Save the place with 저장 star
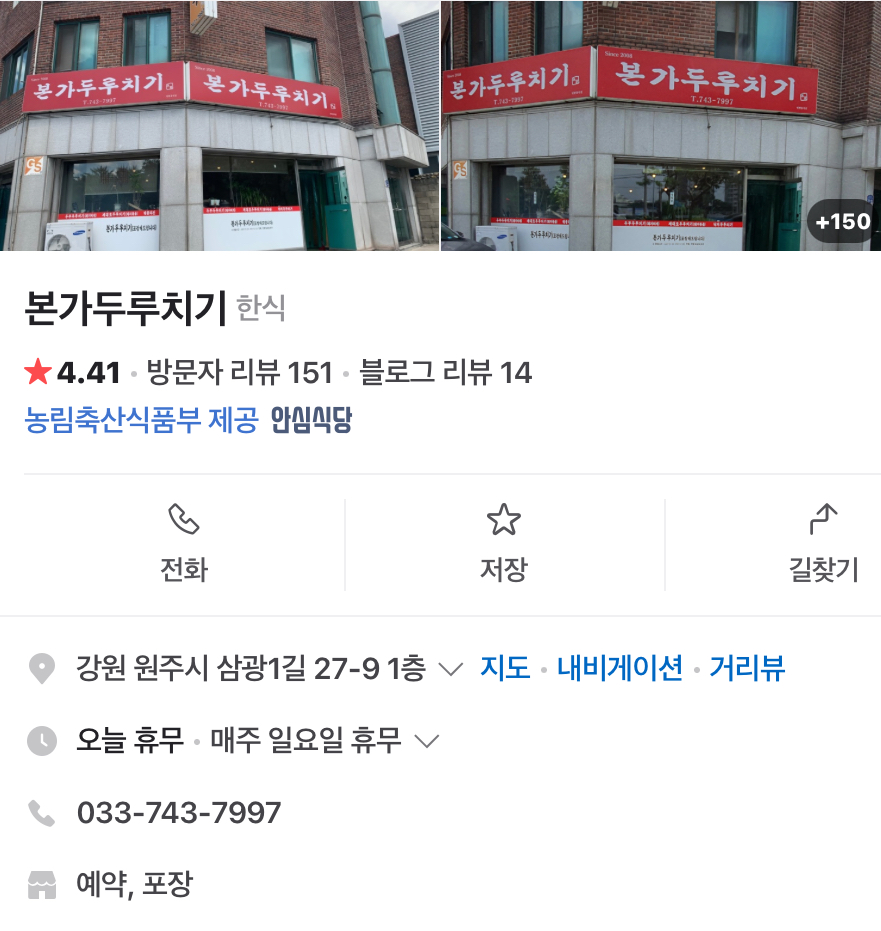Screen dimensions: 881x931 click(504, 544)
